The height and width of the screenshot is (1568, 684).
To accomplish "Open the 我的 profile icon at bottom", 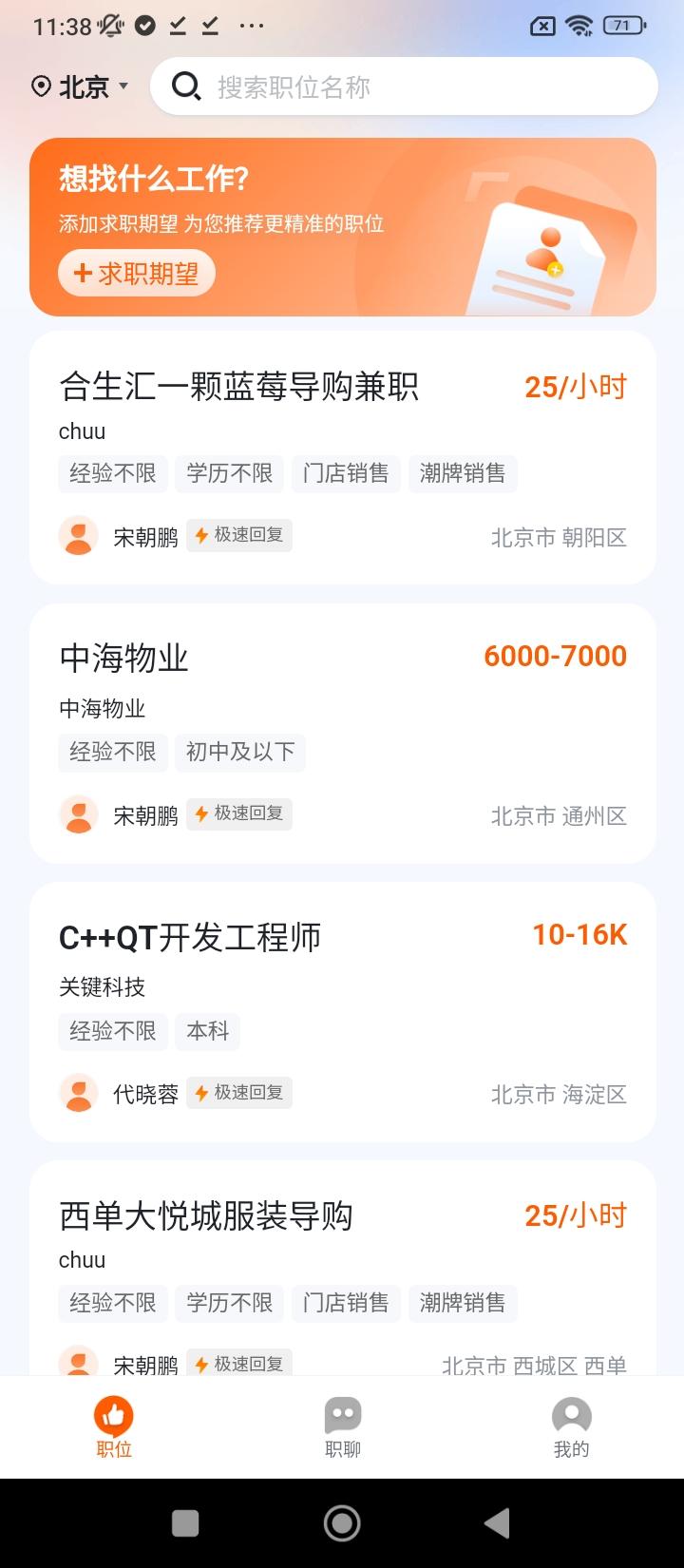I will pyautogui.click(x=570, y=1417).
